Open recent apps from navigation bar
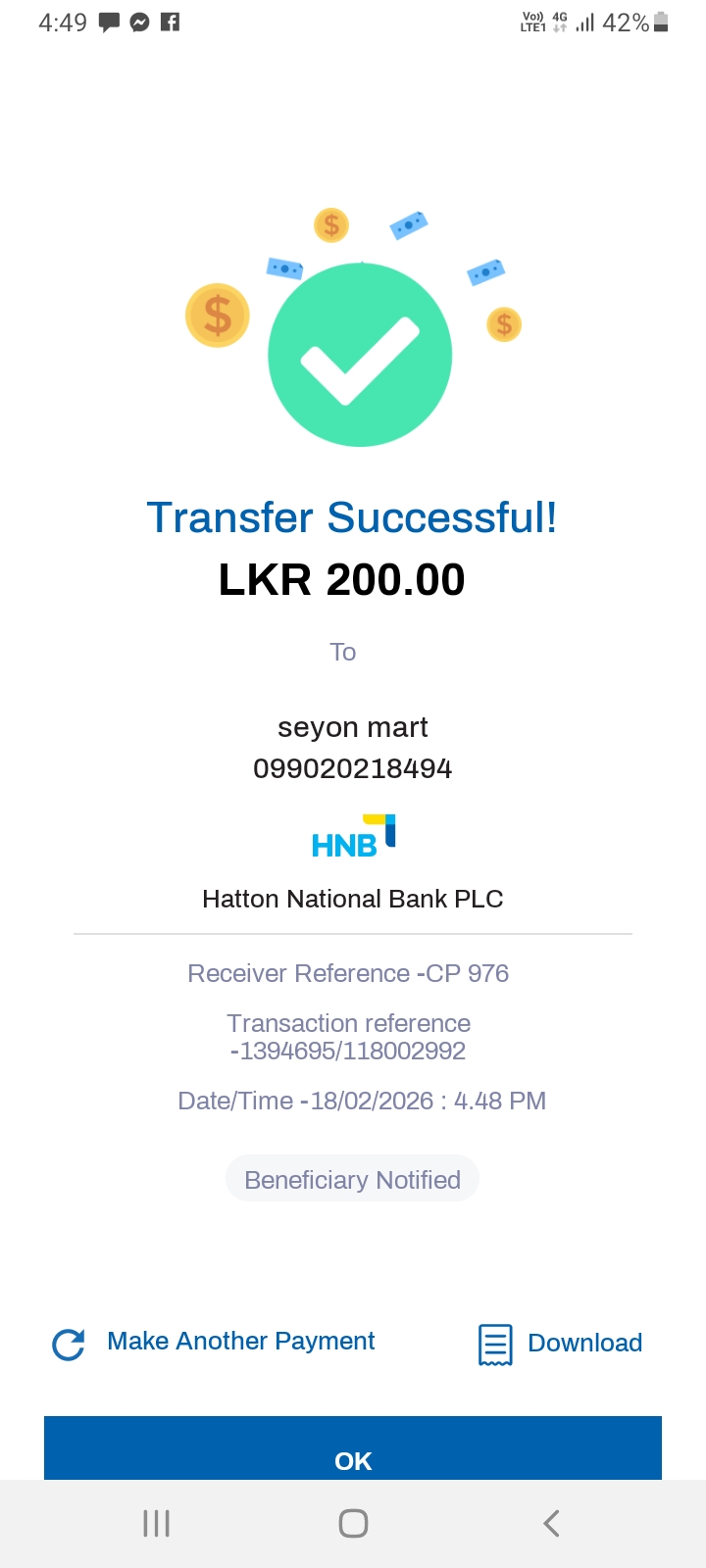706x1568 pixels. tap(156, 1524)
